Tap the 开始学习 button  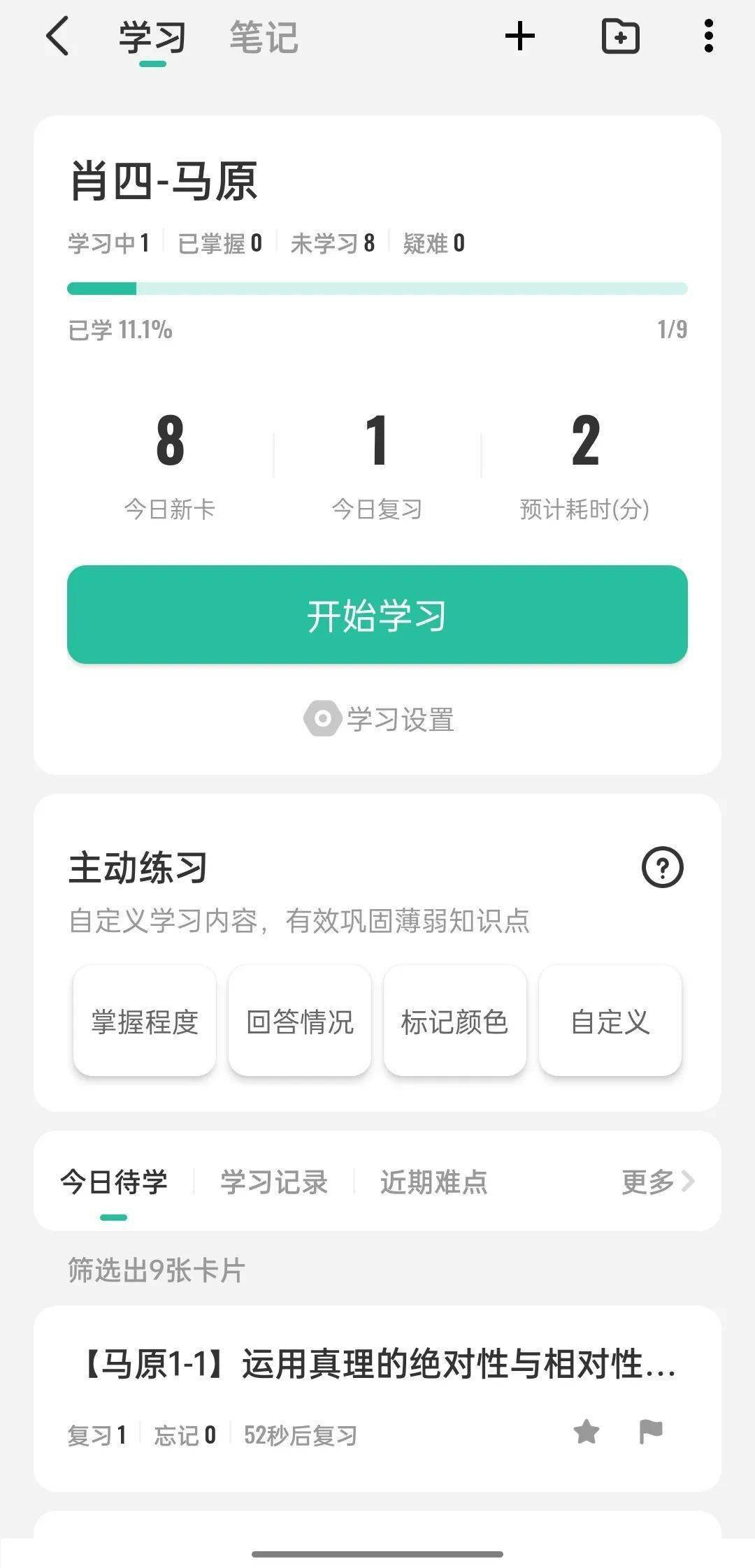(x=377, y=615)
